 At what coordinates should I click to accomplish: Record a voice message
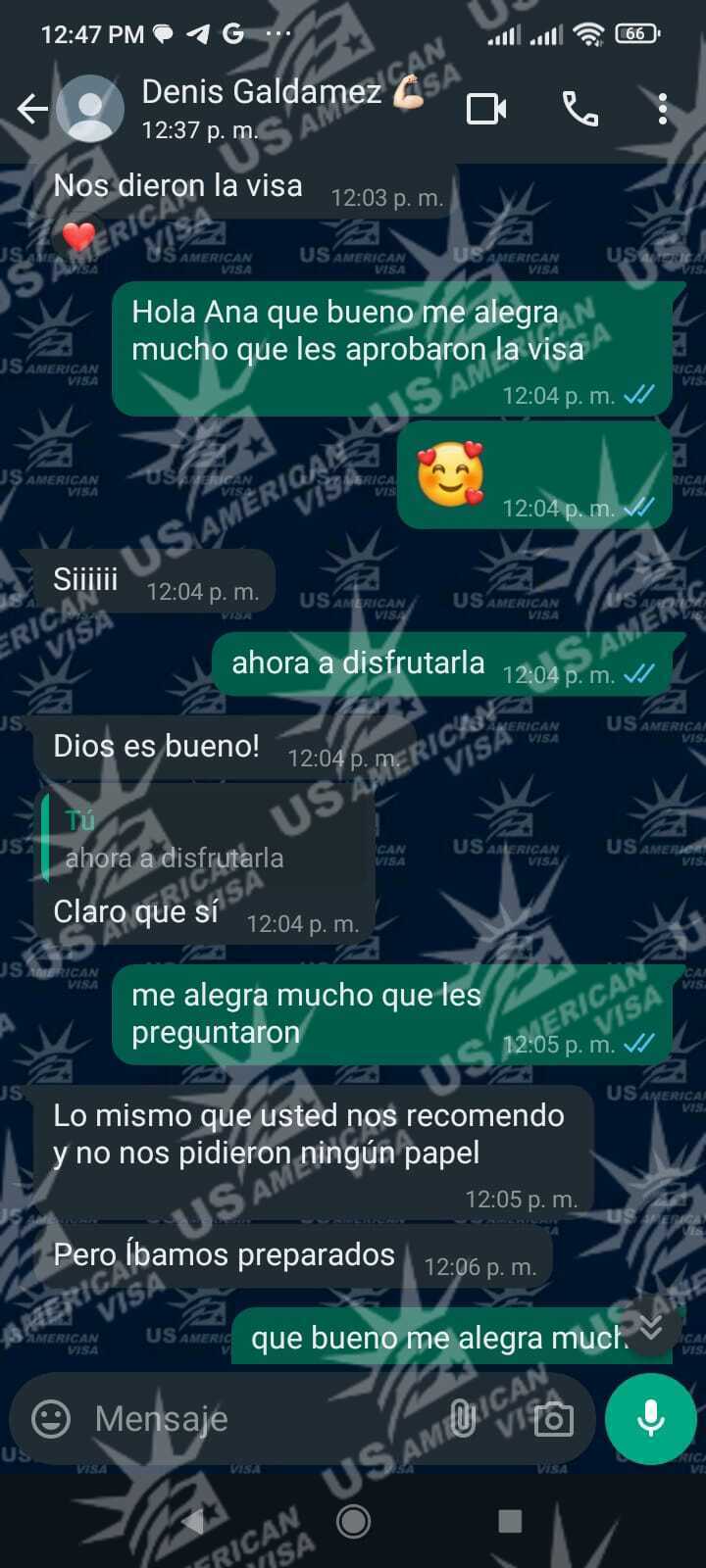[650, 1418]
